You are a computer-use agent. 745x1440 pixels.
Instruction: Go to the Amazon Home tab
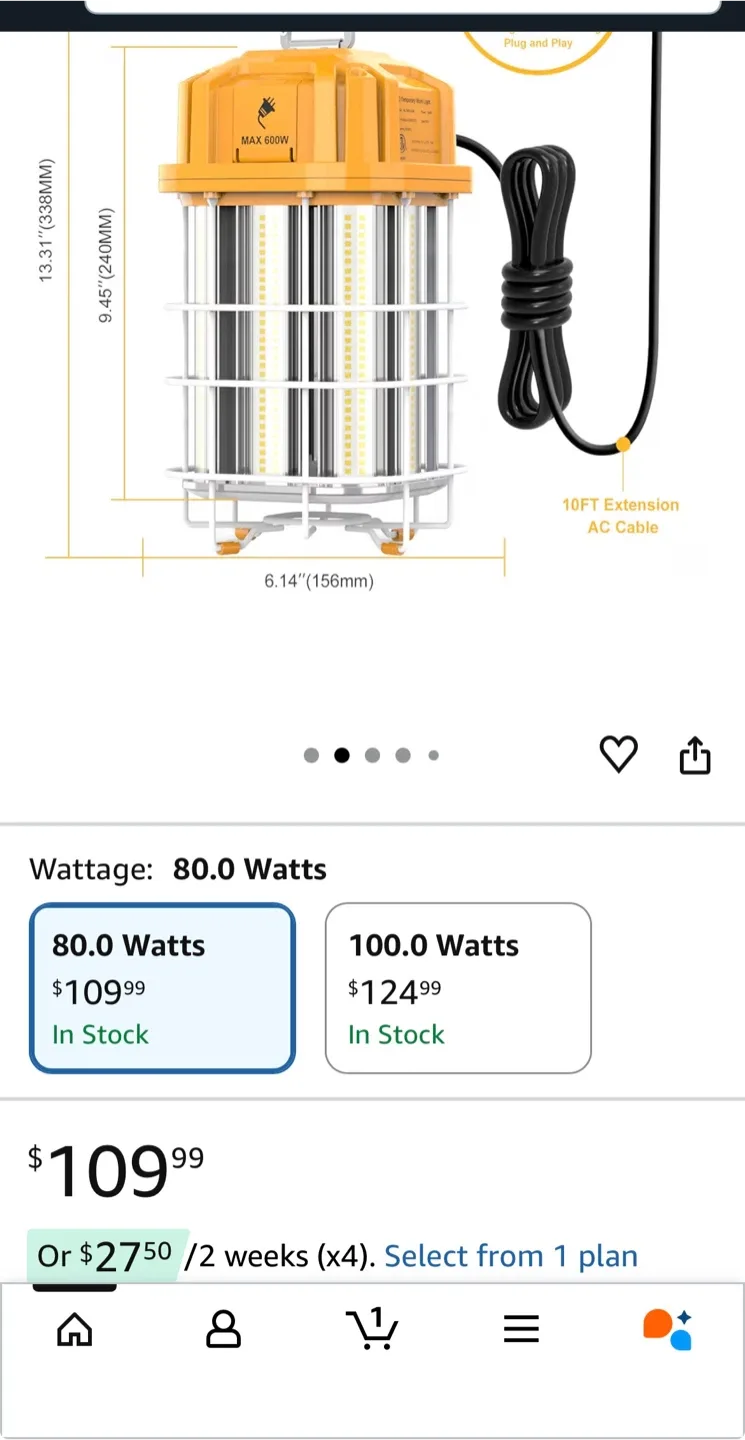pyautogui.click(x=74, y=1329)
